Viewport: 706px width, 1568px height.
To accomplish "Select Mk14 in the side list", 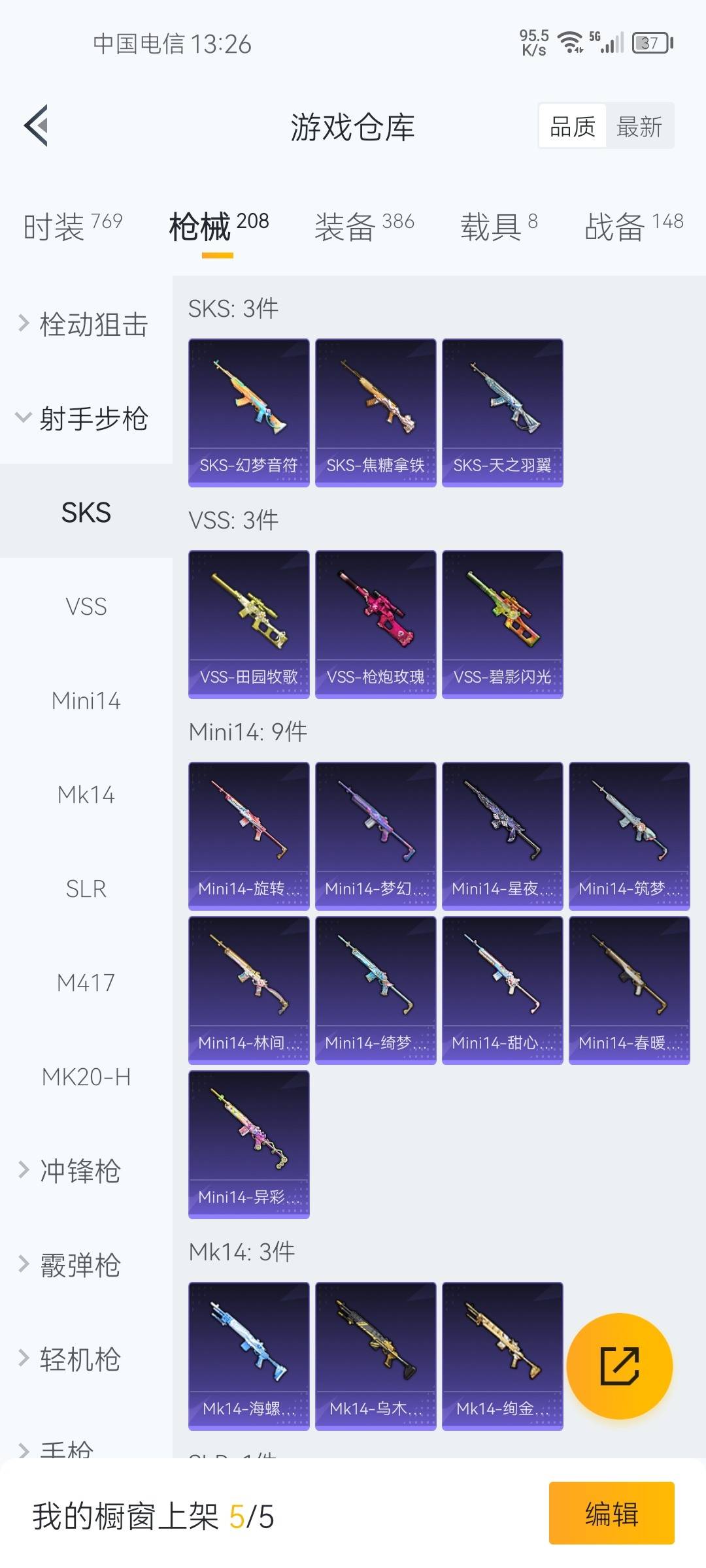I will [86, 794].
